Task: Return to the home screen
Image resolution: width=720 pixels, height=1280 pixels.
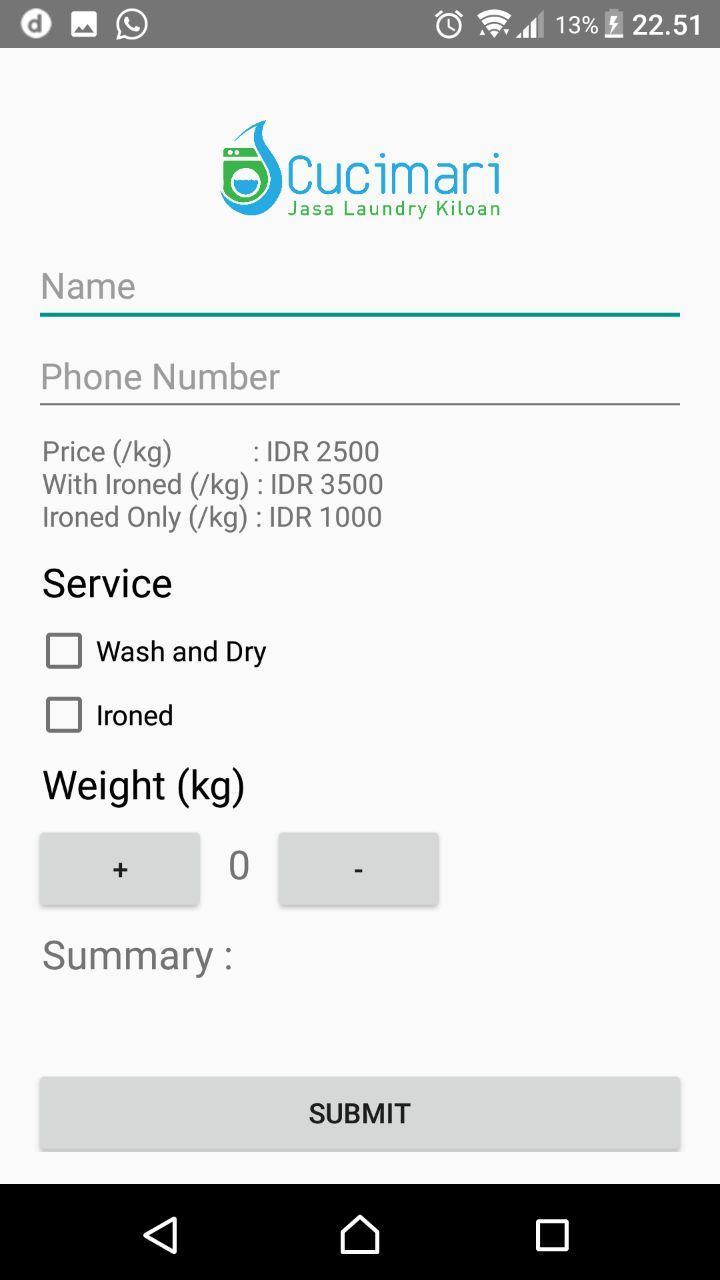Action: 360,1235
